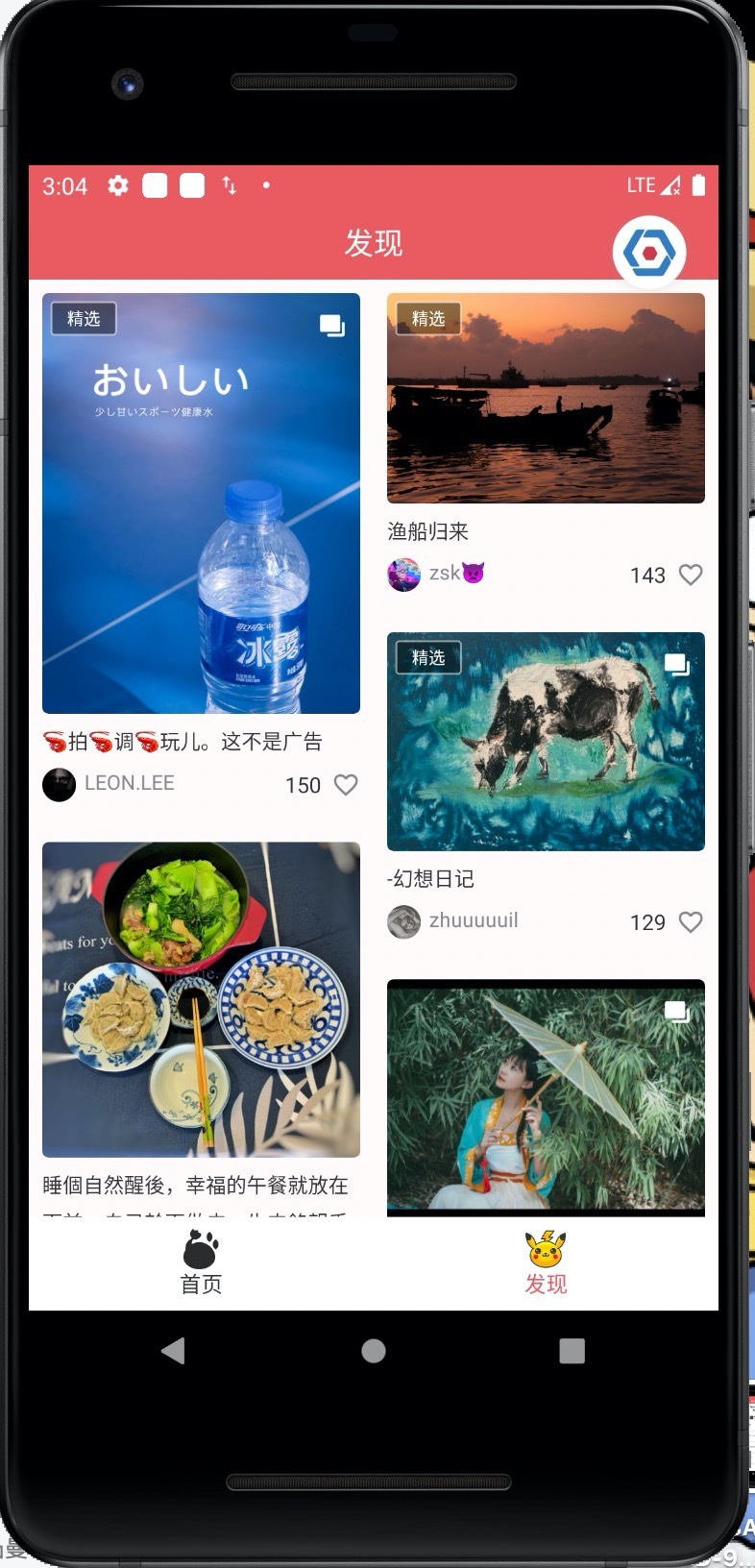Screen dimensions: 755x1568
Task: Open the girl with umbrella photo
Action: (x=546, y=1097)
